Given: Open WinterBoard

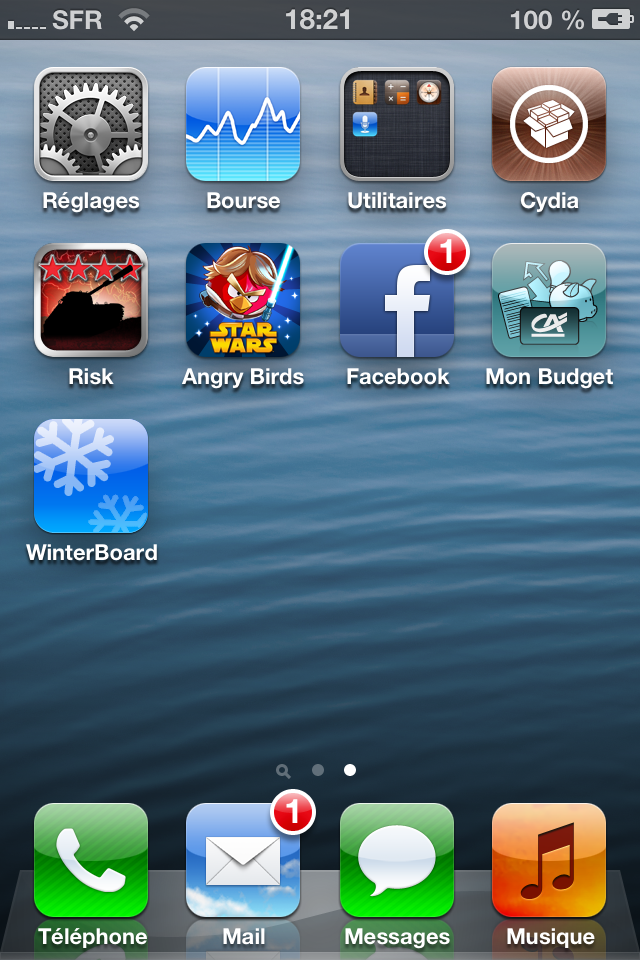Looking at the screenshot, I should tap(91, 476).
